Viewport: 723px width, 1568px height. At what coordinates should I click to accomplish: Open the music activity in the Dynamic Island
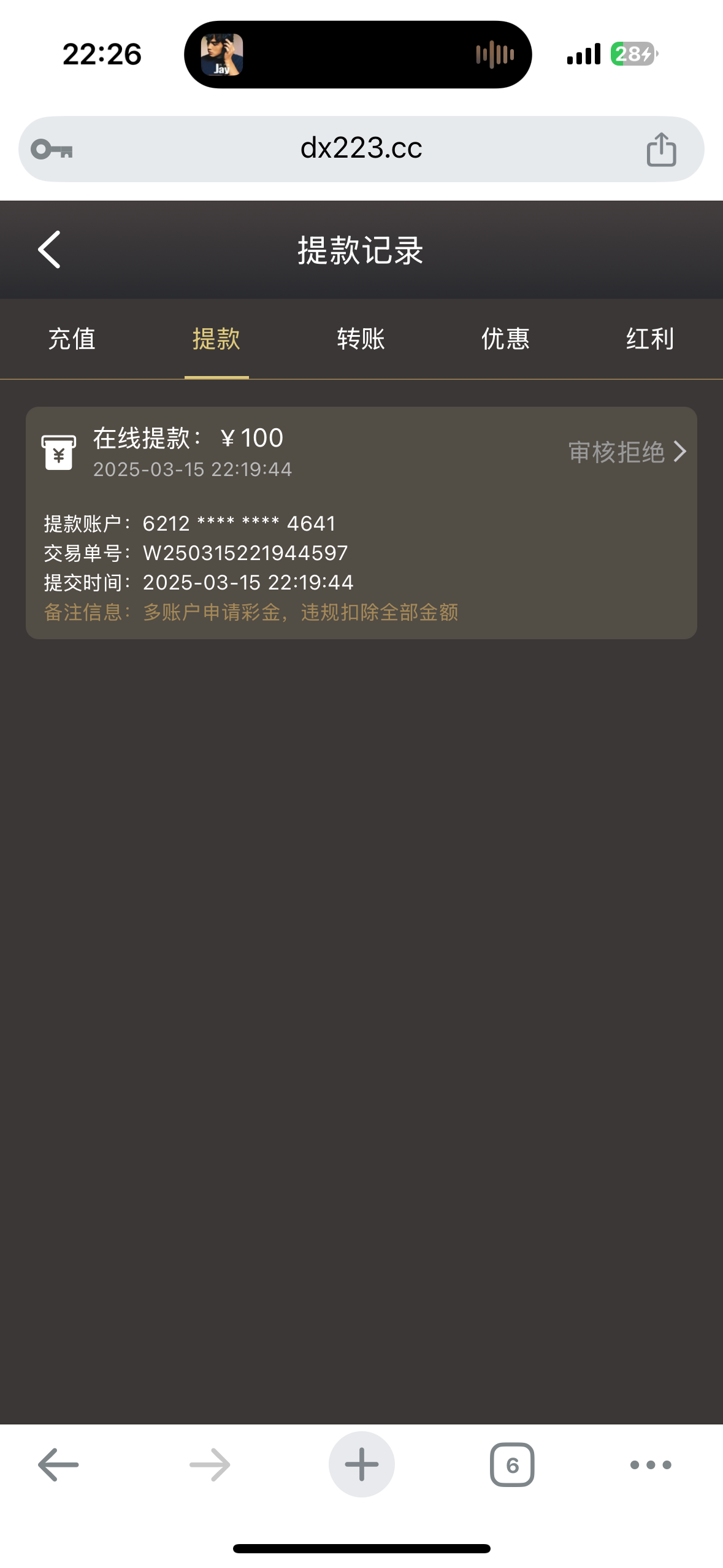(358, 55)
